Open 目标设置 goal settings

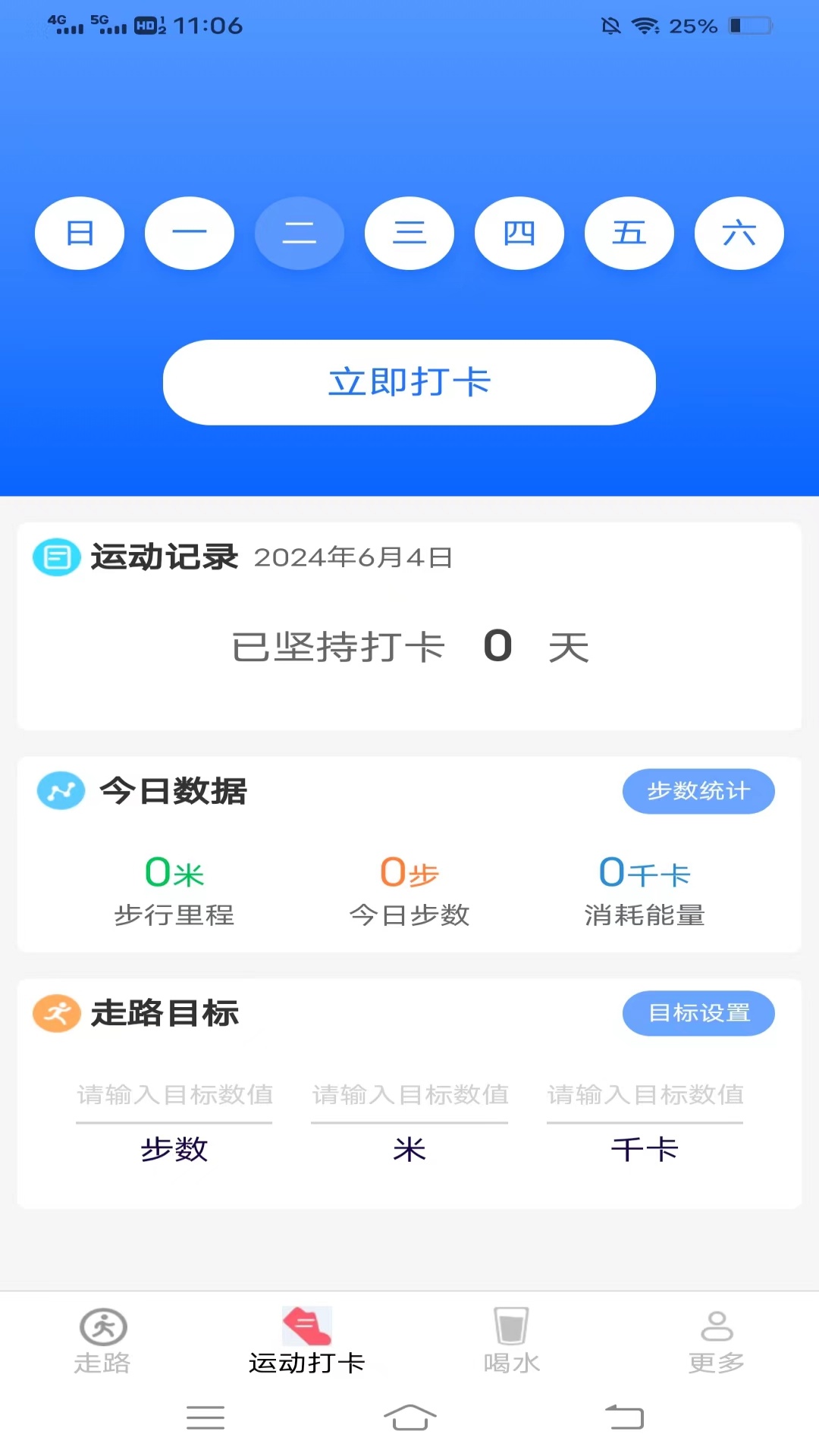tap(698, 1012)
